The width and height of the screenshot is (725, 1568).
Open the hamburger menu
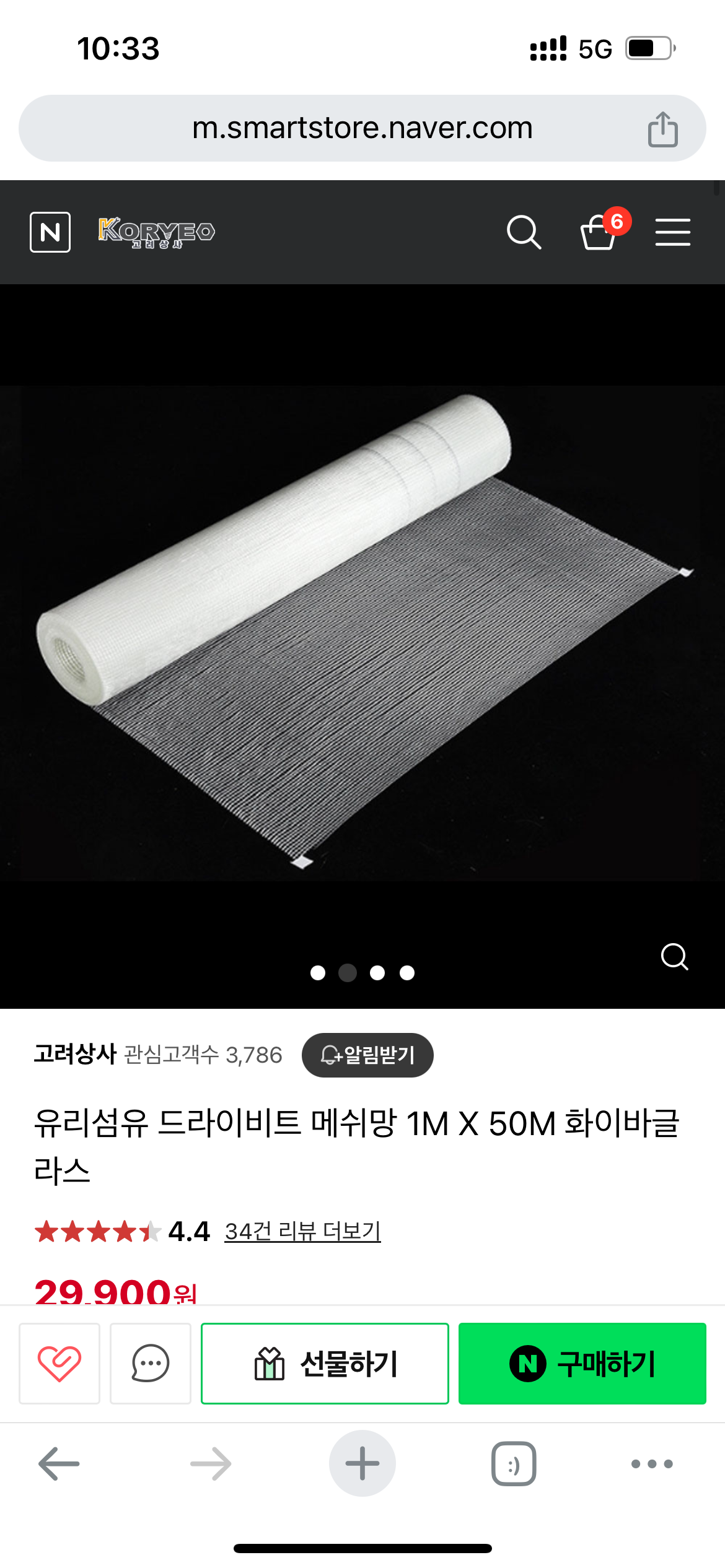(x=672, y=232)
